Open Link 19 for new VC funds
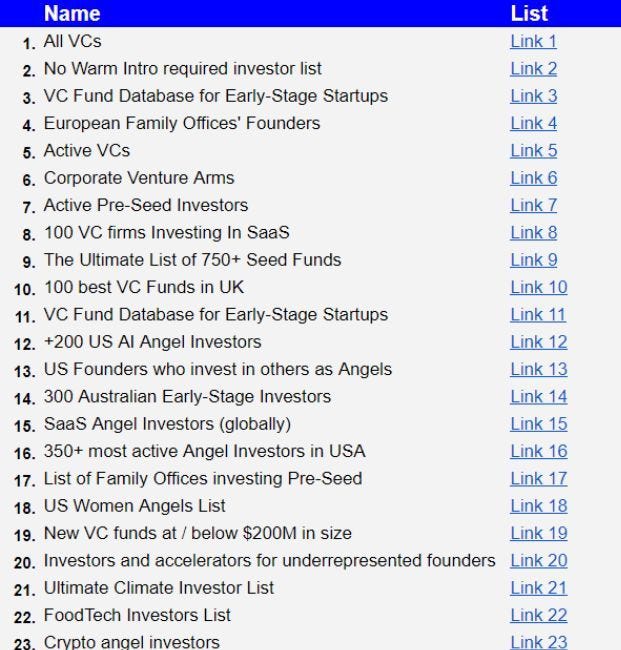The image size is (621, 650). pos(538,533)
